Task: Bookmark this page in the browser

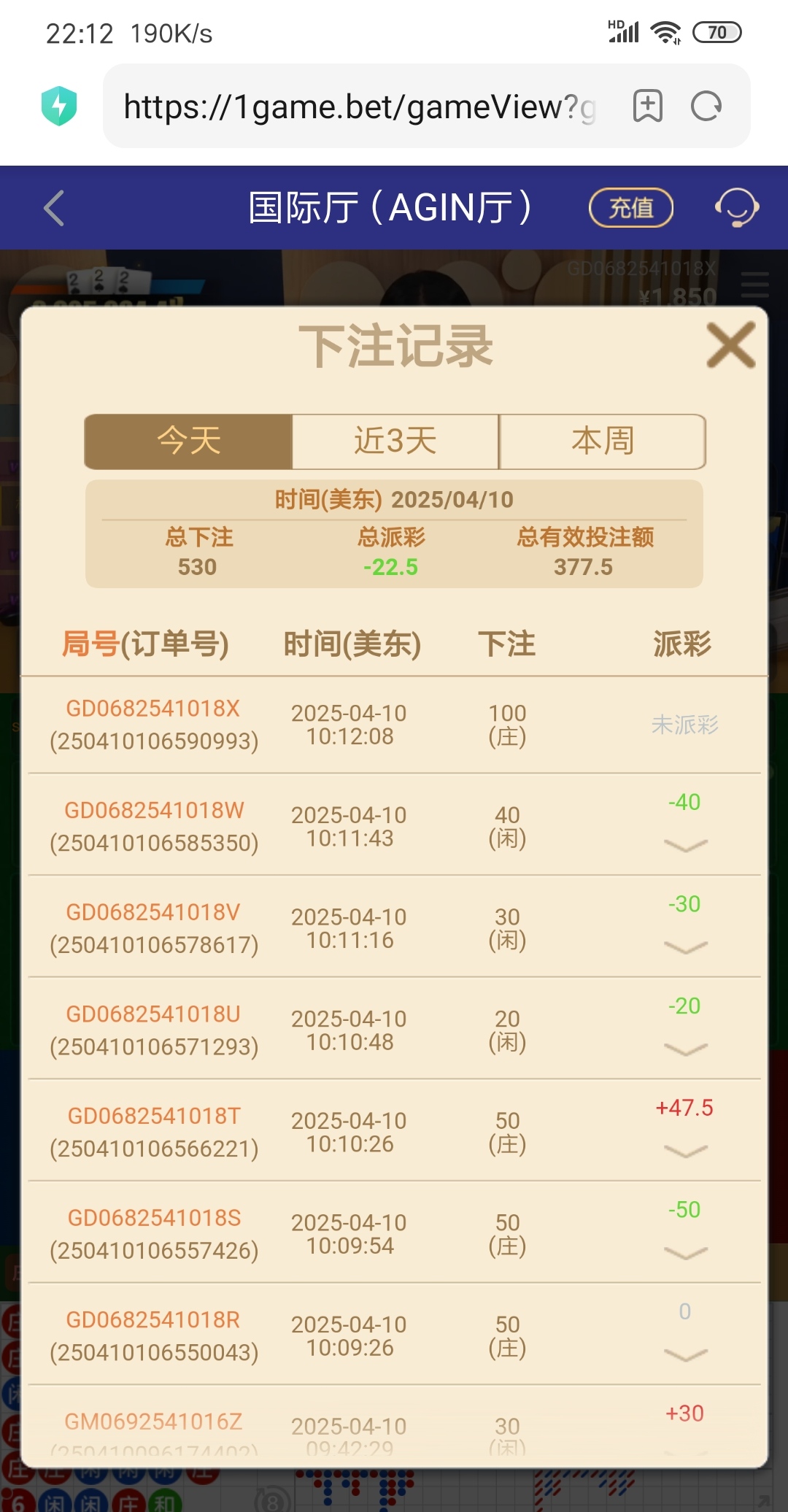Action: pos(647,107)
